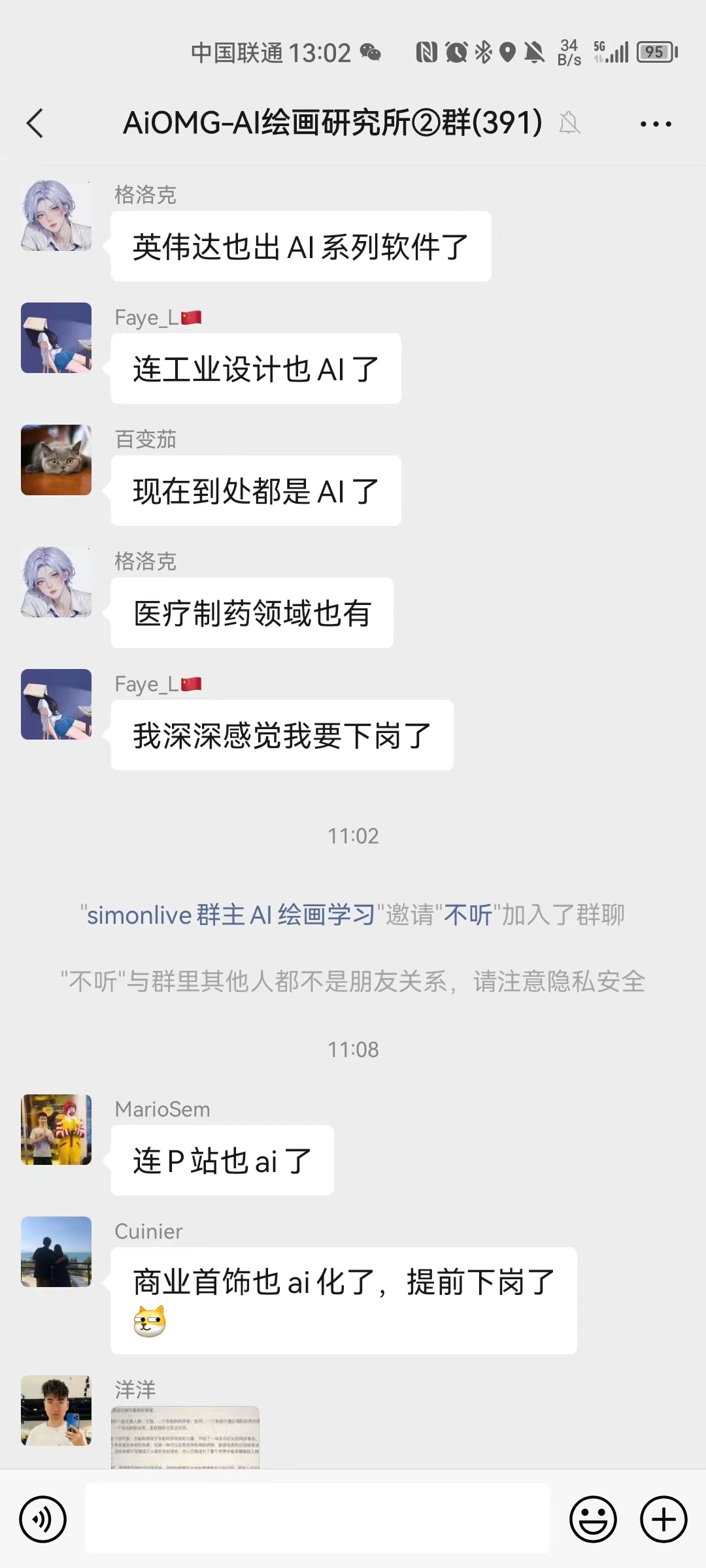The width and height of the screenshot is (706, 1568).
Task: Open the plus attachment menu
Action: [663, 1519]
